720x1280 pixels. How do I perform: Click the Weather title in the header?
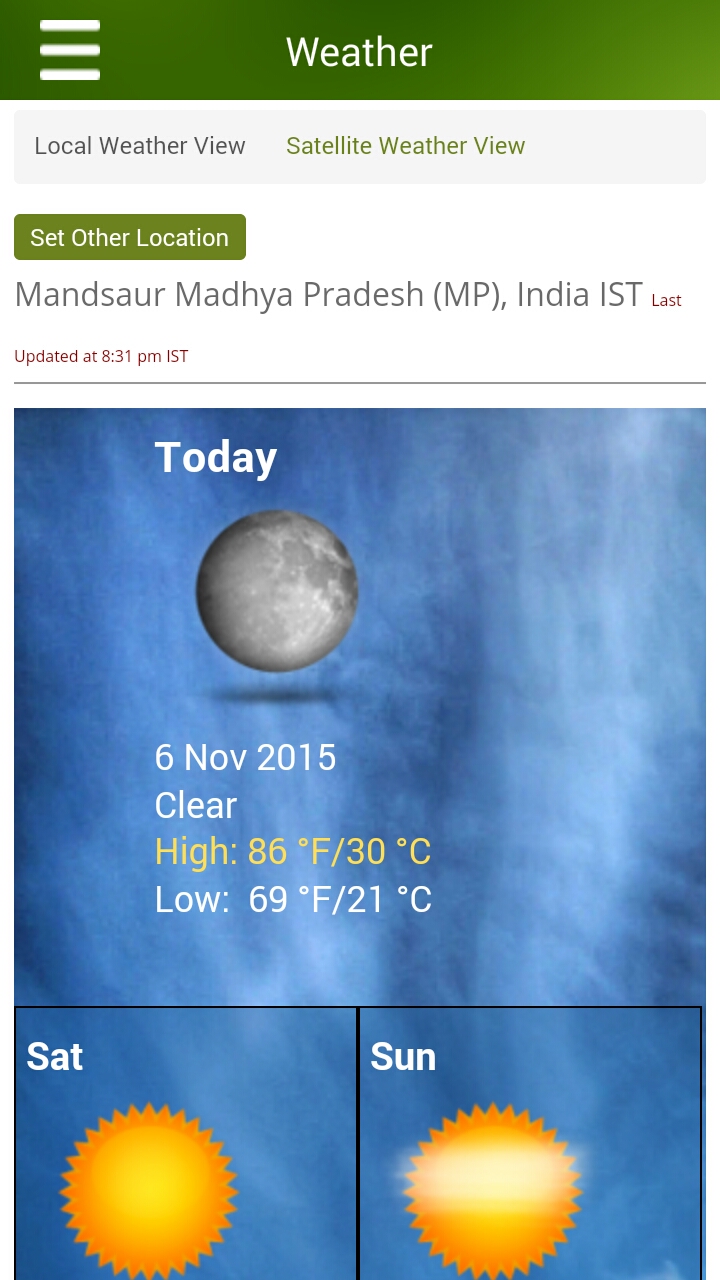tap(358, 51)
